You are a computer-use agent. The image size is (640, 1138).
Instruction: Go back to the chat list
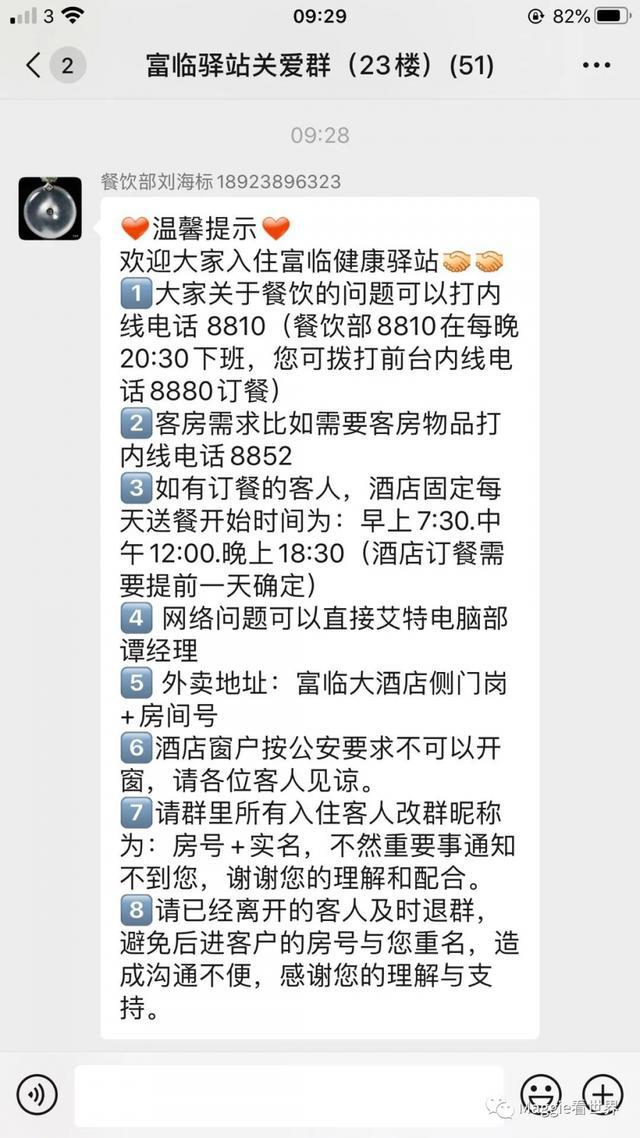point(35,66)
